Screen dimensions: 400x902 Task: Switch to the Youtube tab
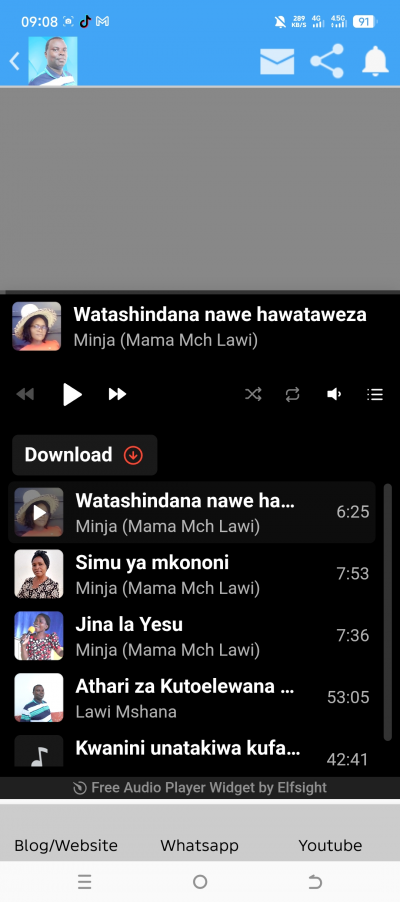tap(330, 846)
